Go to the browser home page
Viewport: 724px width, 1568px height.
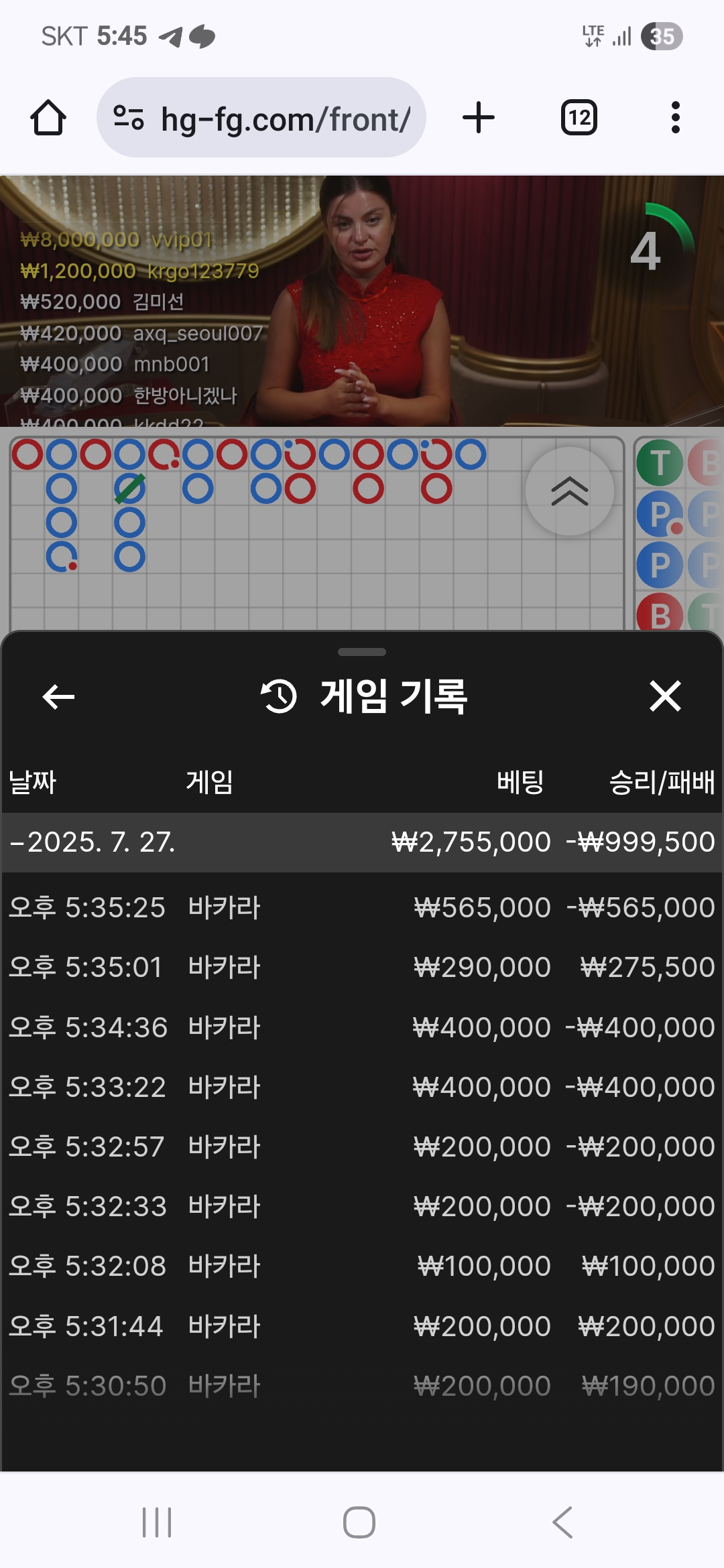click(48, 118)
